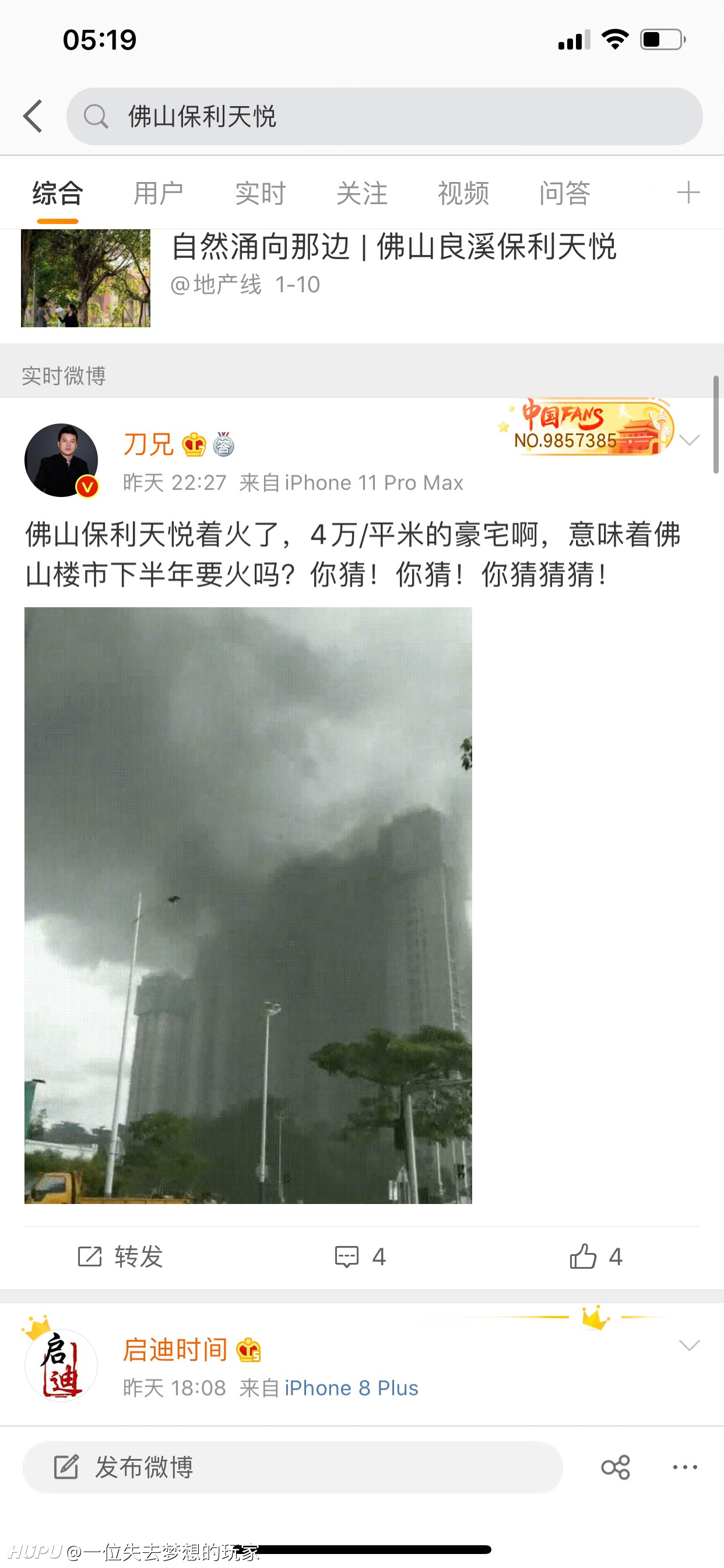Open the share icon in bottom bar
The height and width of the screenshot is (1568, 724).
615,1467
